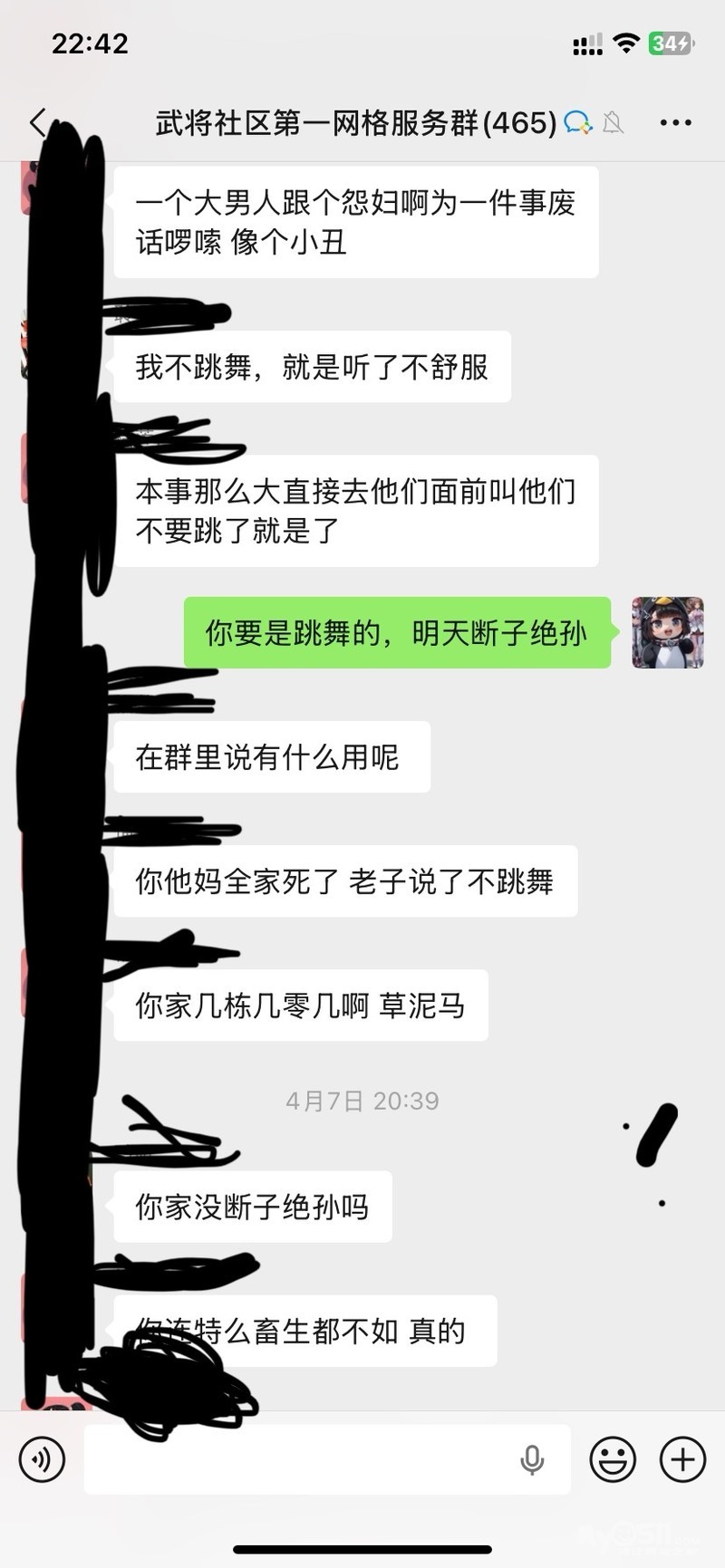Screen dimensions: 725x1568
Task: Switch to voice message input
Action: click(x=42, y=1459)
